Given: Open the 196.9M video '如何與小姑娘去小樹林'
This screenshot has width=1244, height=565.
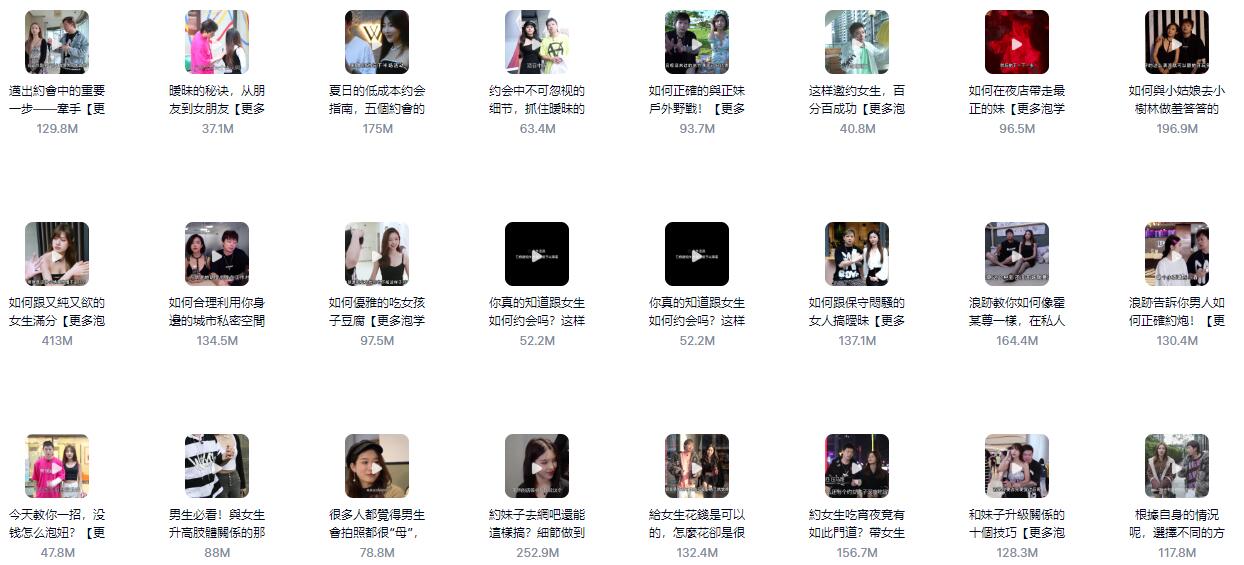Looking at the screenshot, I should (1177, 42).
